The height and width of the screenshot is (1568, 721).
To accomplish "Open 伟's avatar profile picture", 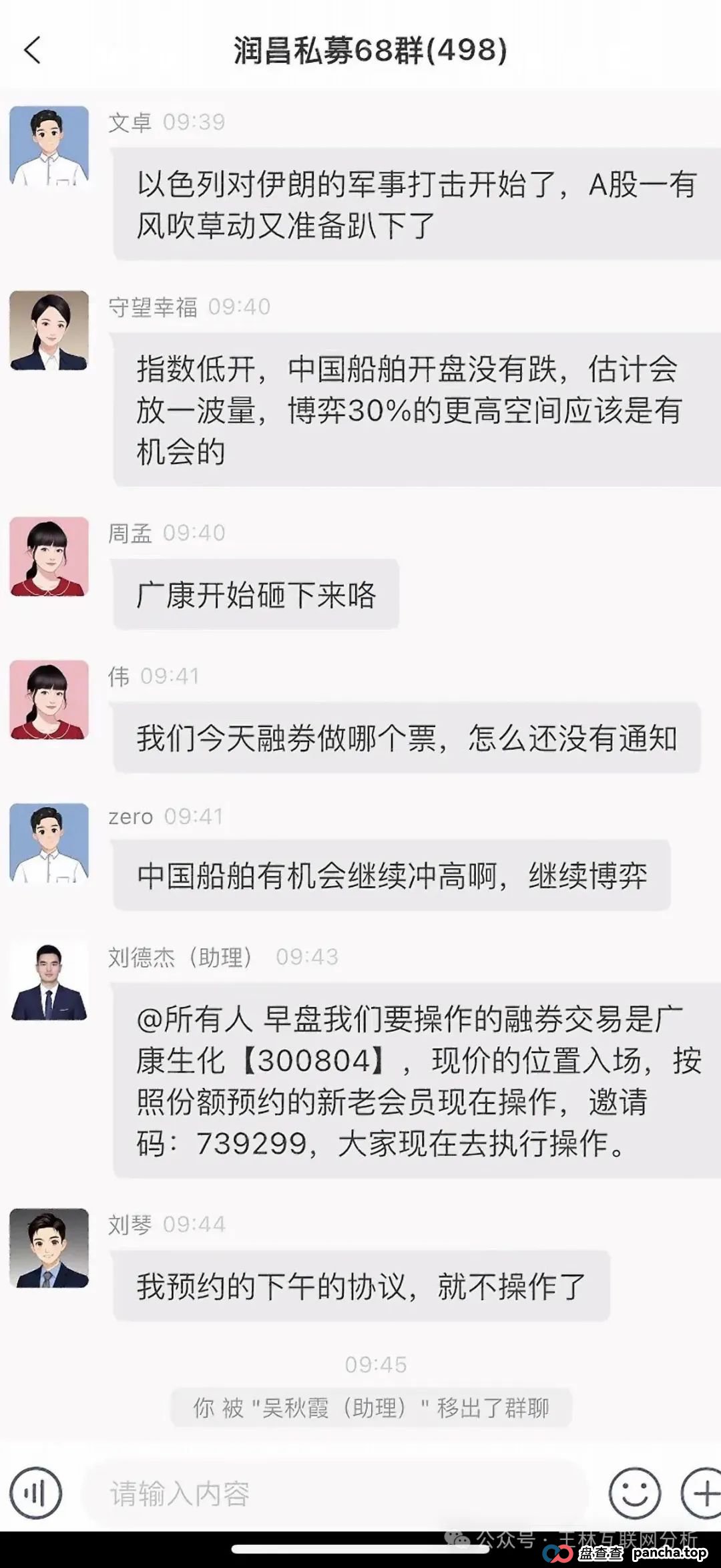I will (48, 699).
